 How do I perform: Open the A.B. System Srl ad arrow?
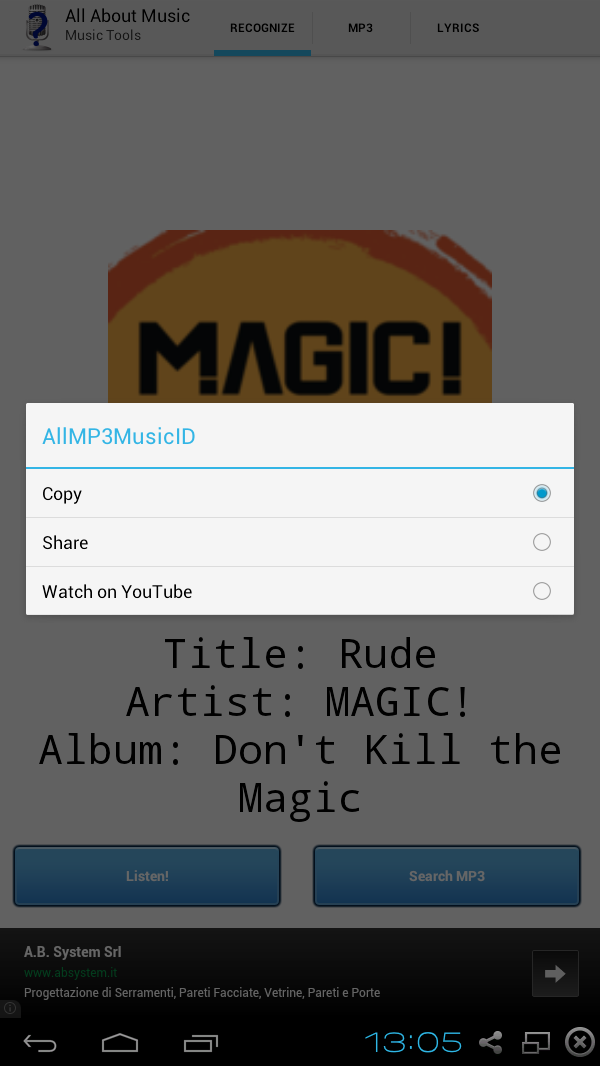(555, 973)
